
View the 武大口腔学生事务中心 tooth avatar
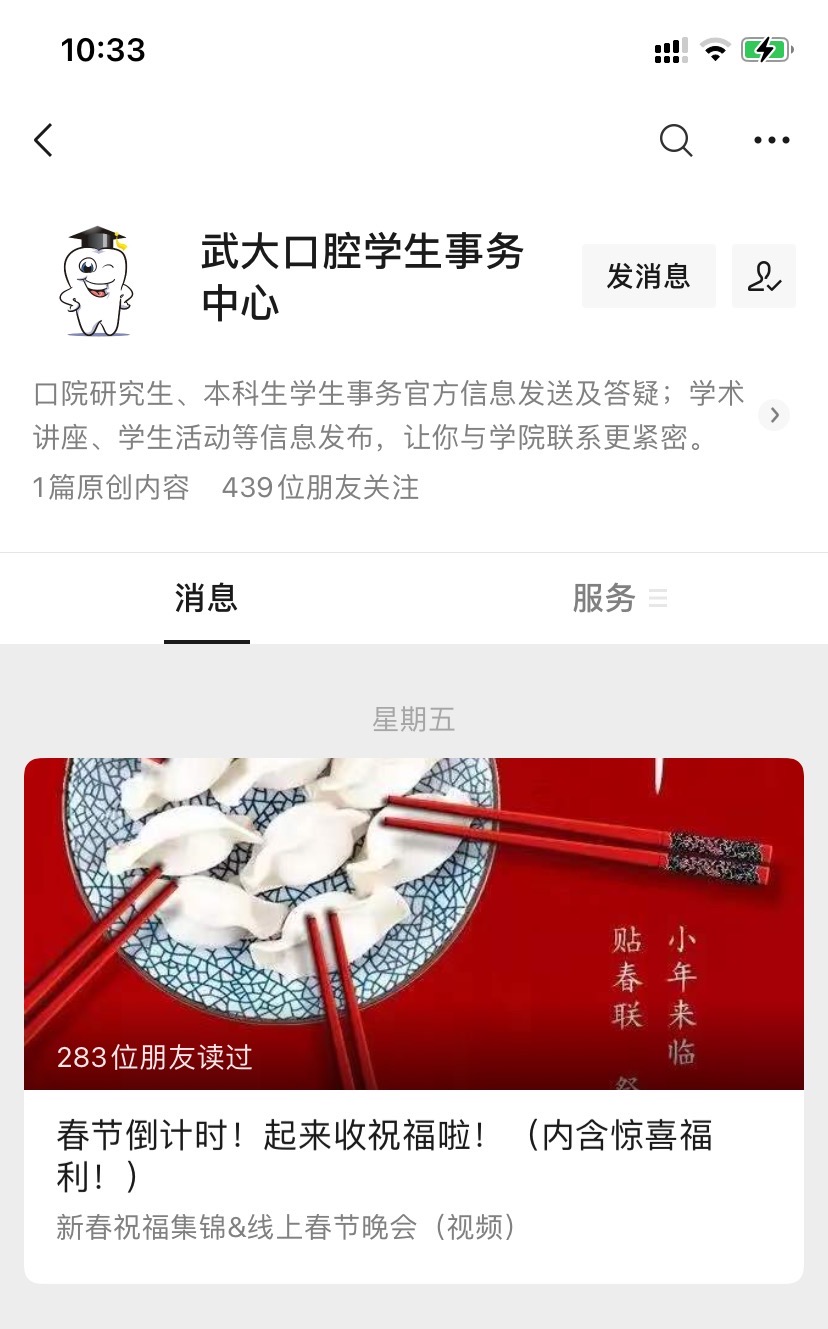[95, 281]
